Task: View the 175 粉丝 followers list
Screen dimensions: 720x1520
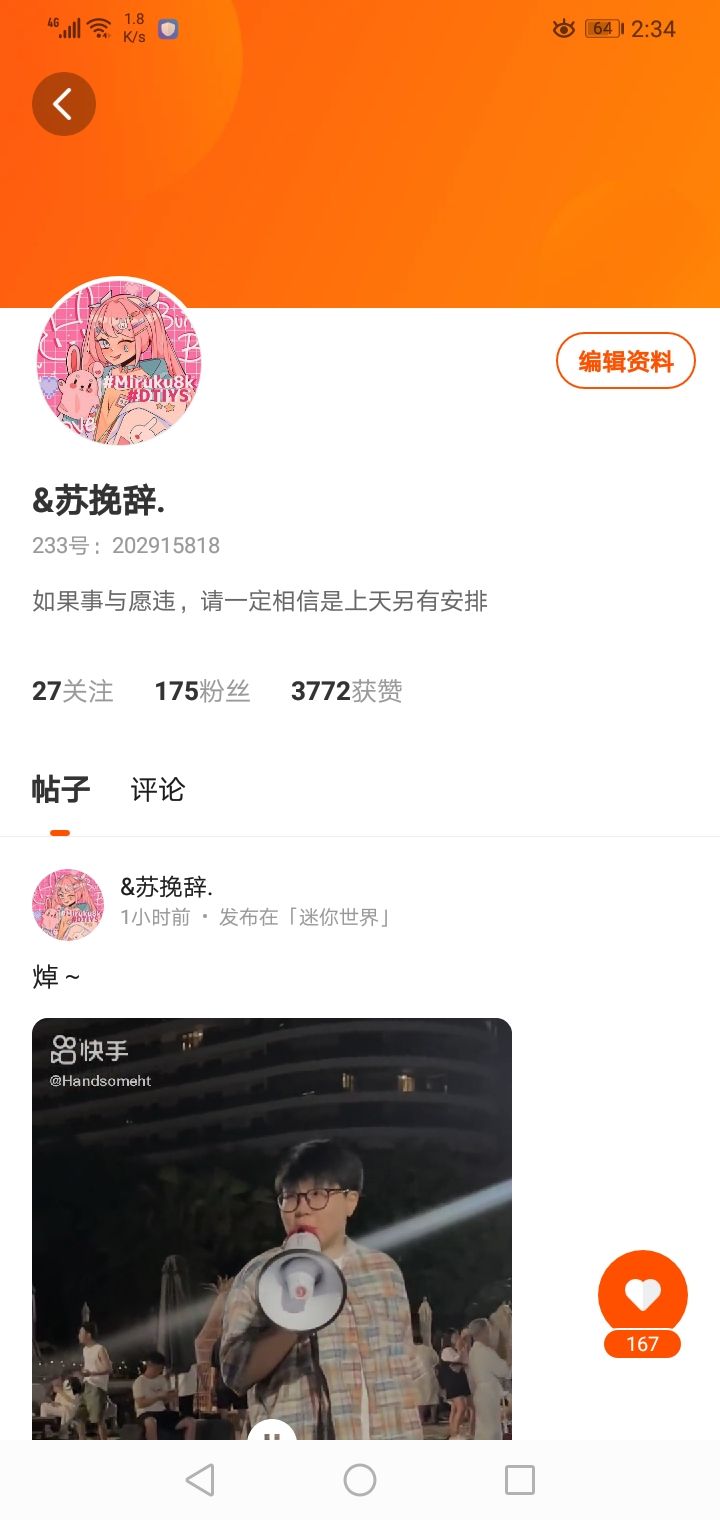Action: click(x=202, y=691)
